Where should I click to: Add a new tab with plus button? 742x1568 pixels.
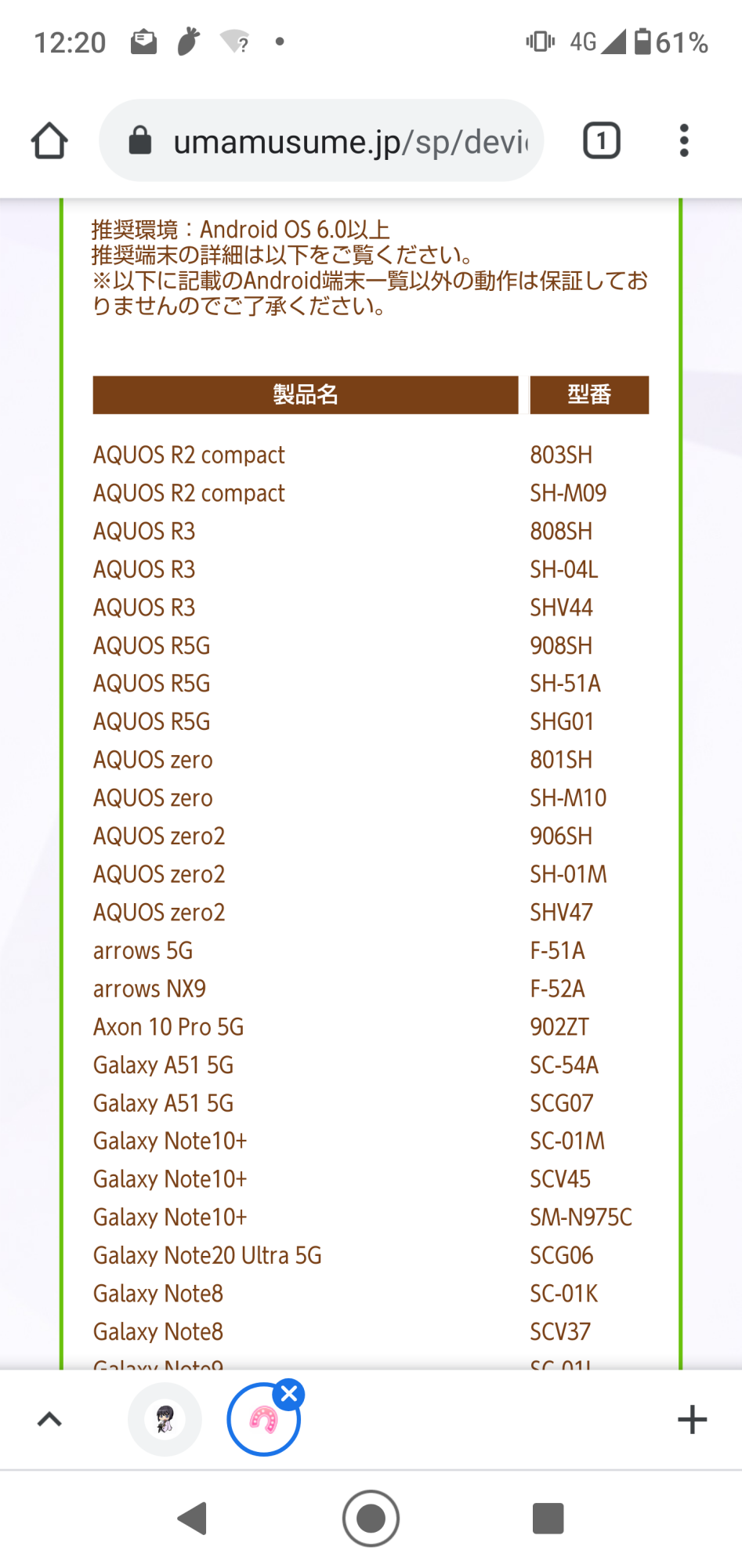pos(692,1419)
